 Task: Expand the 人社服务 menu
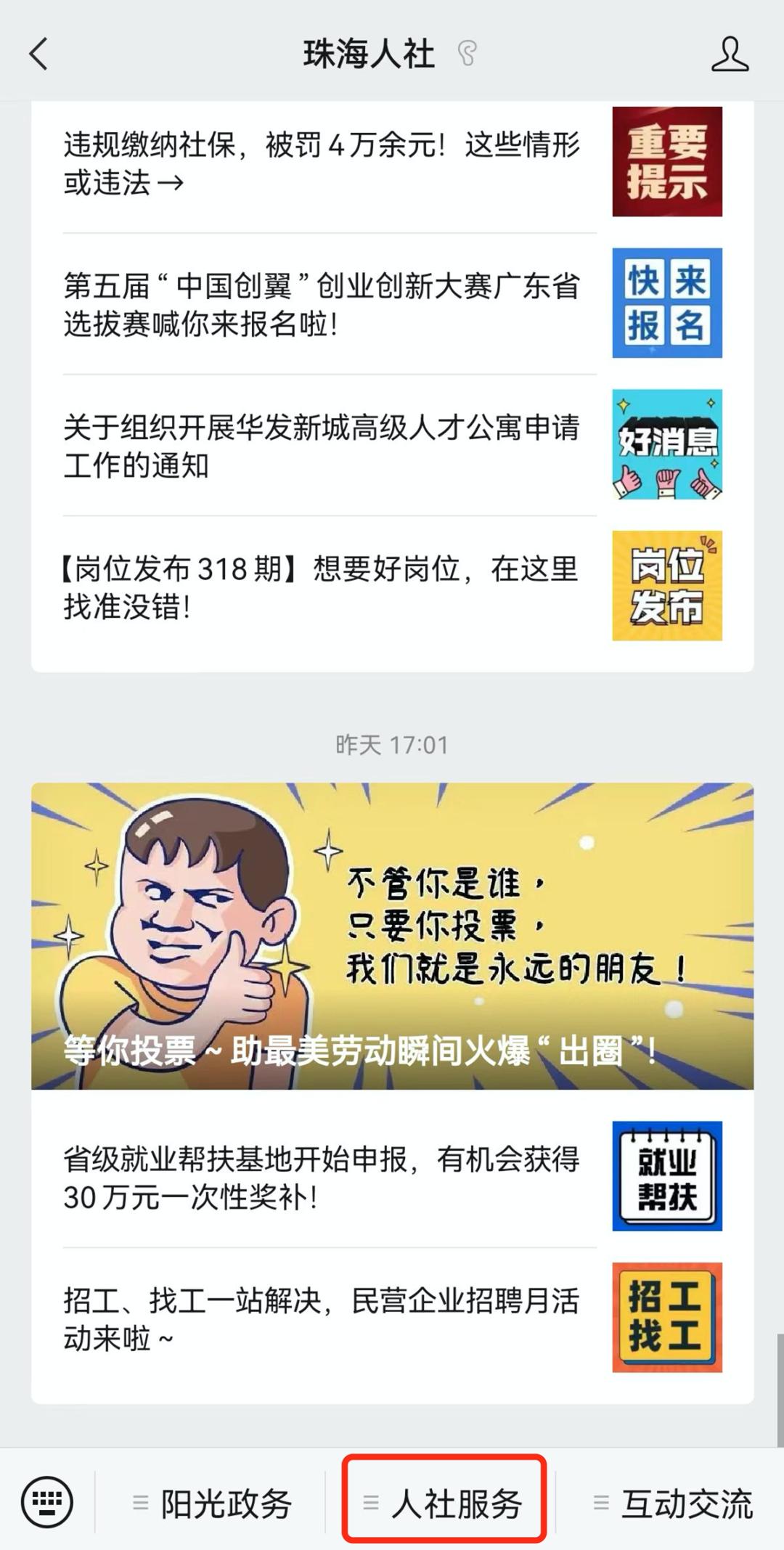(444, 1503)
